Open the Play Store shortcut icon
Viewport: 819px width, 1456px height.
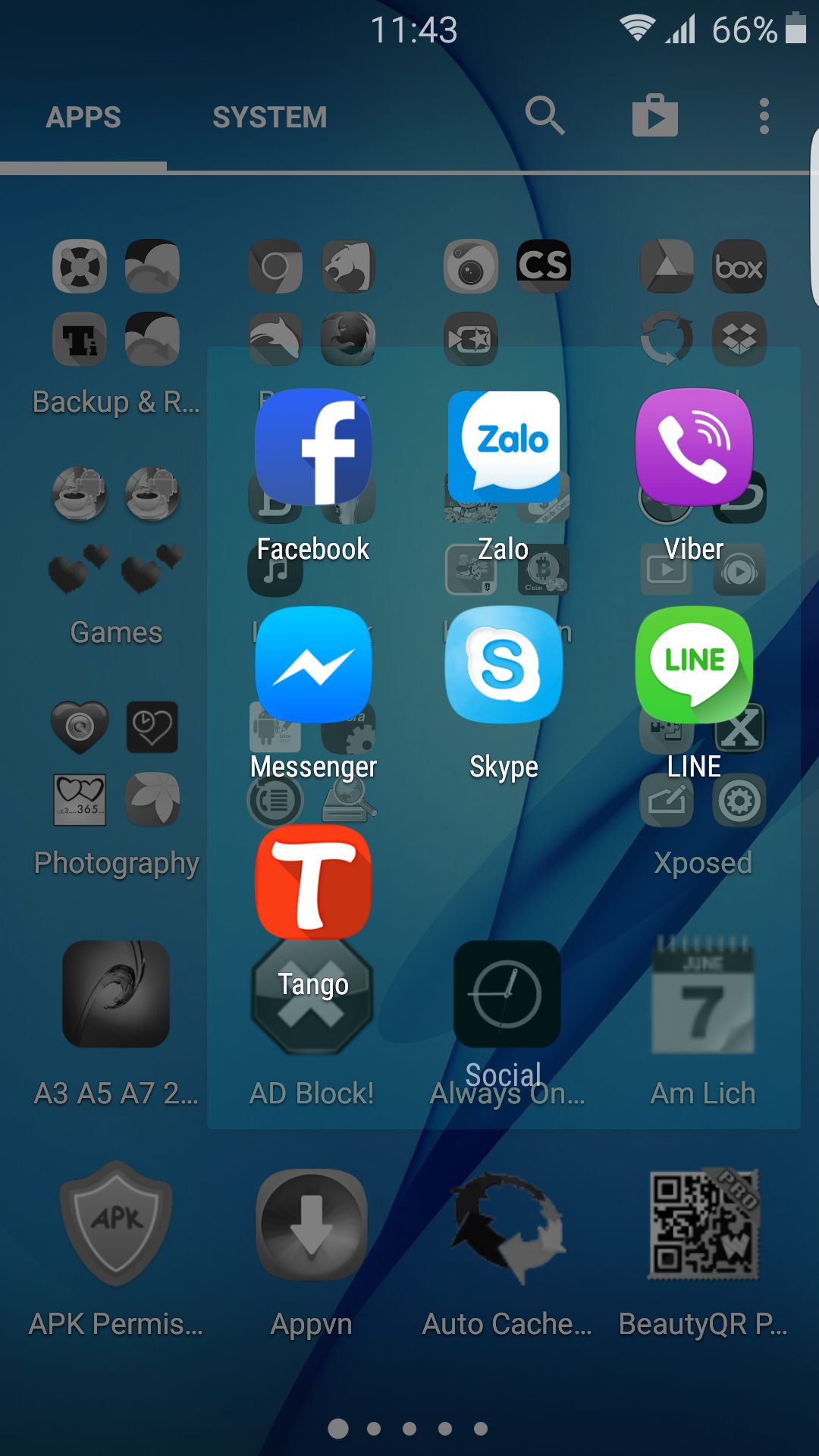pos(655,116)
